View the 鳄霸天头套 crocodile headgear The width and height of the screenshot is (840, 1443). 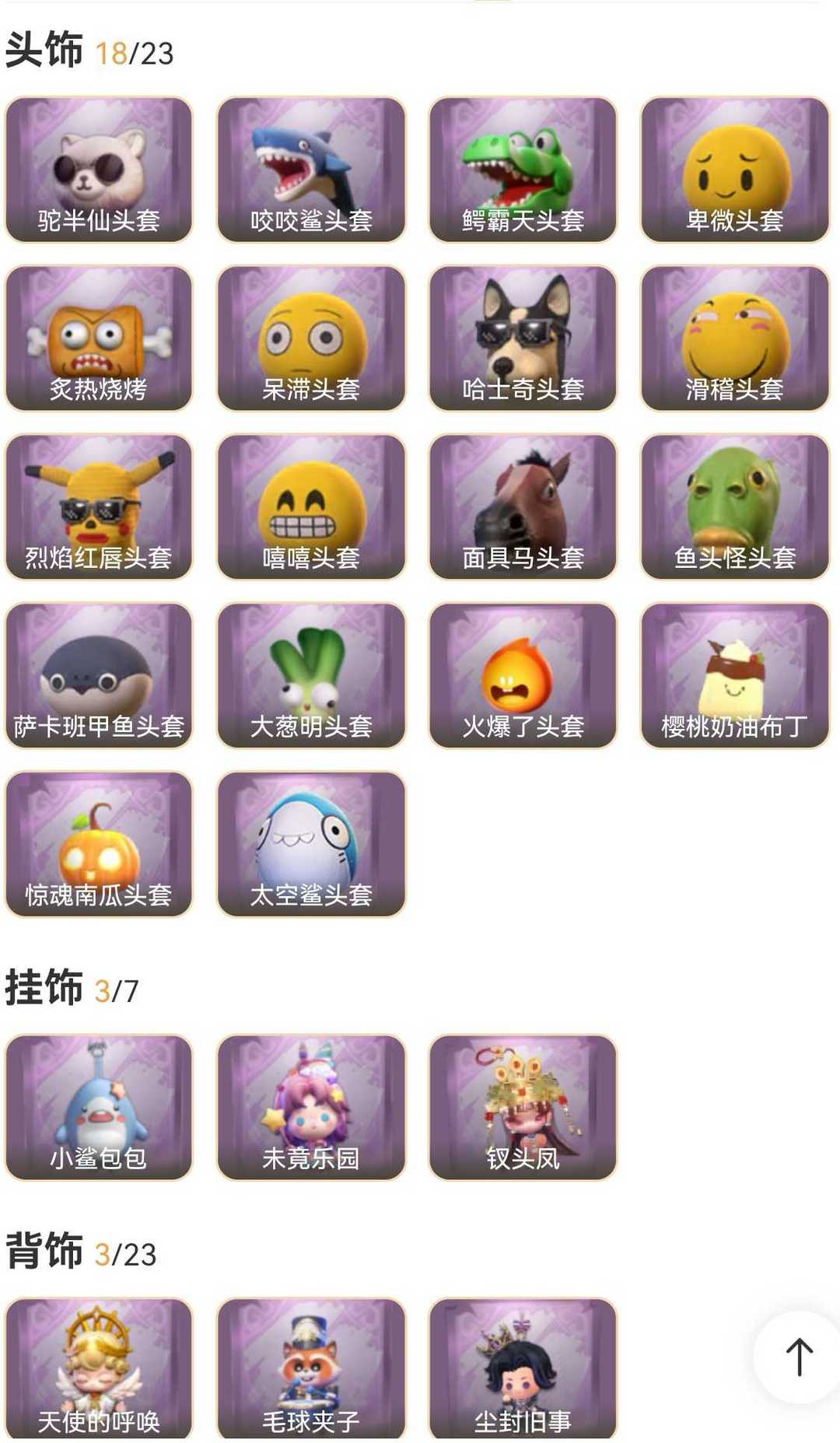pyautogui.click(x=523, y=170)
